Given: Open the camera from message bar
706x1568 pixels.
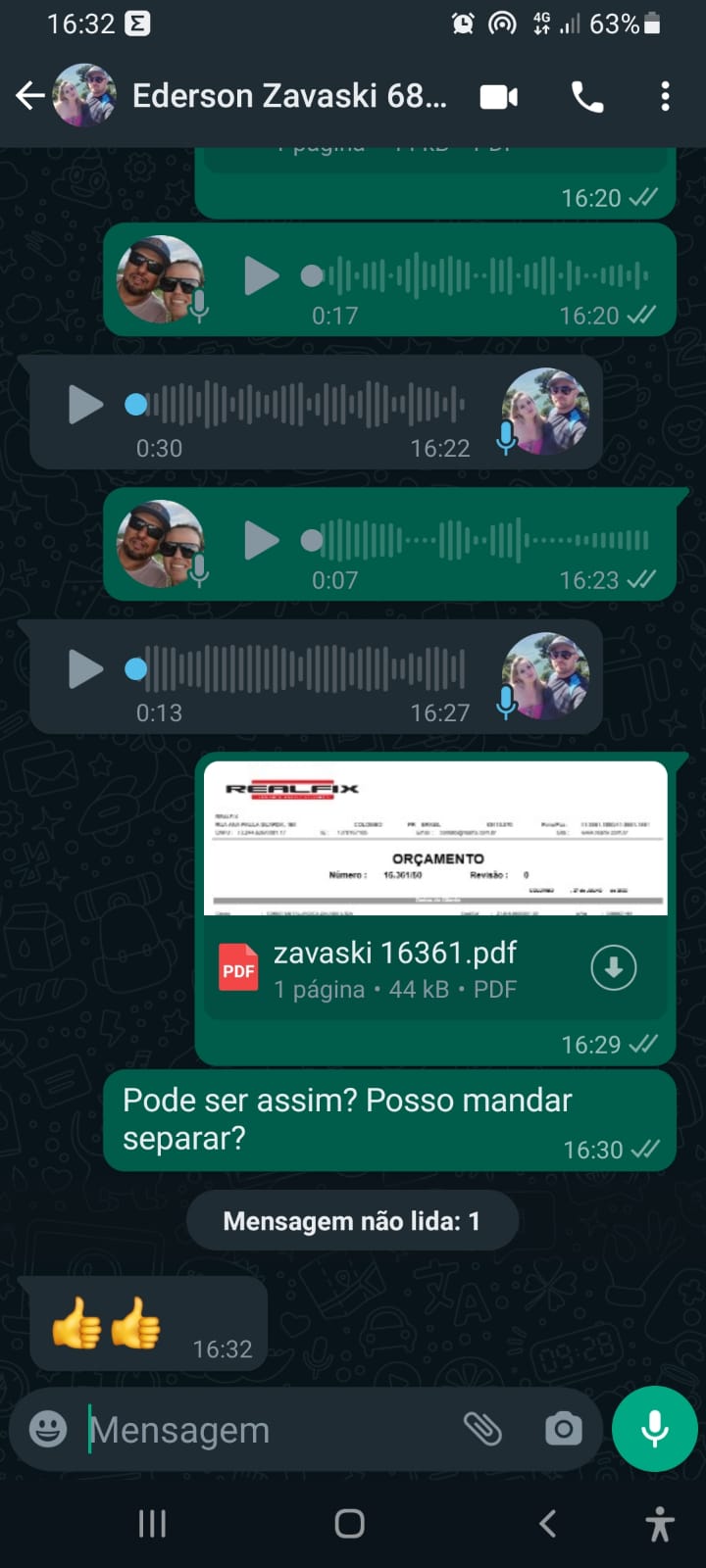Looking at the screenshot, I should coord(563,1429).
